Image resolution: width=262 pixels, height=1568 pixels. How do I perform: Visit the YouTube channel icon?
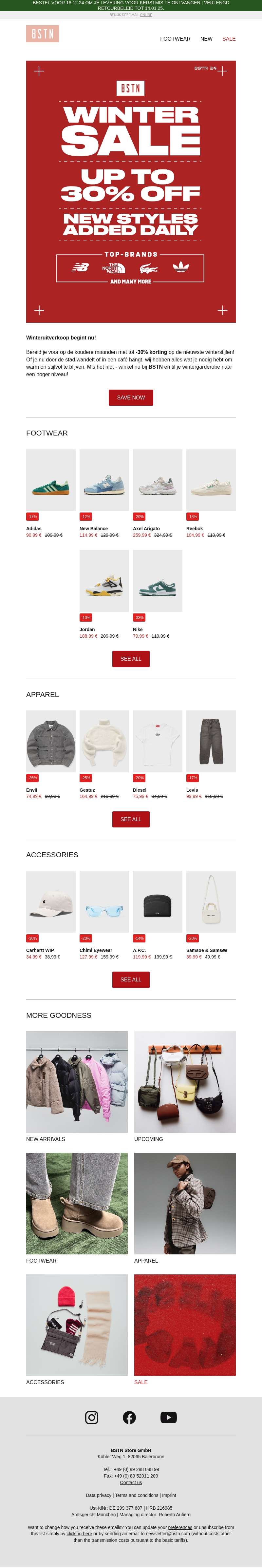168,1417
